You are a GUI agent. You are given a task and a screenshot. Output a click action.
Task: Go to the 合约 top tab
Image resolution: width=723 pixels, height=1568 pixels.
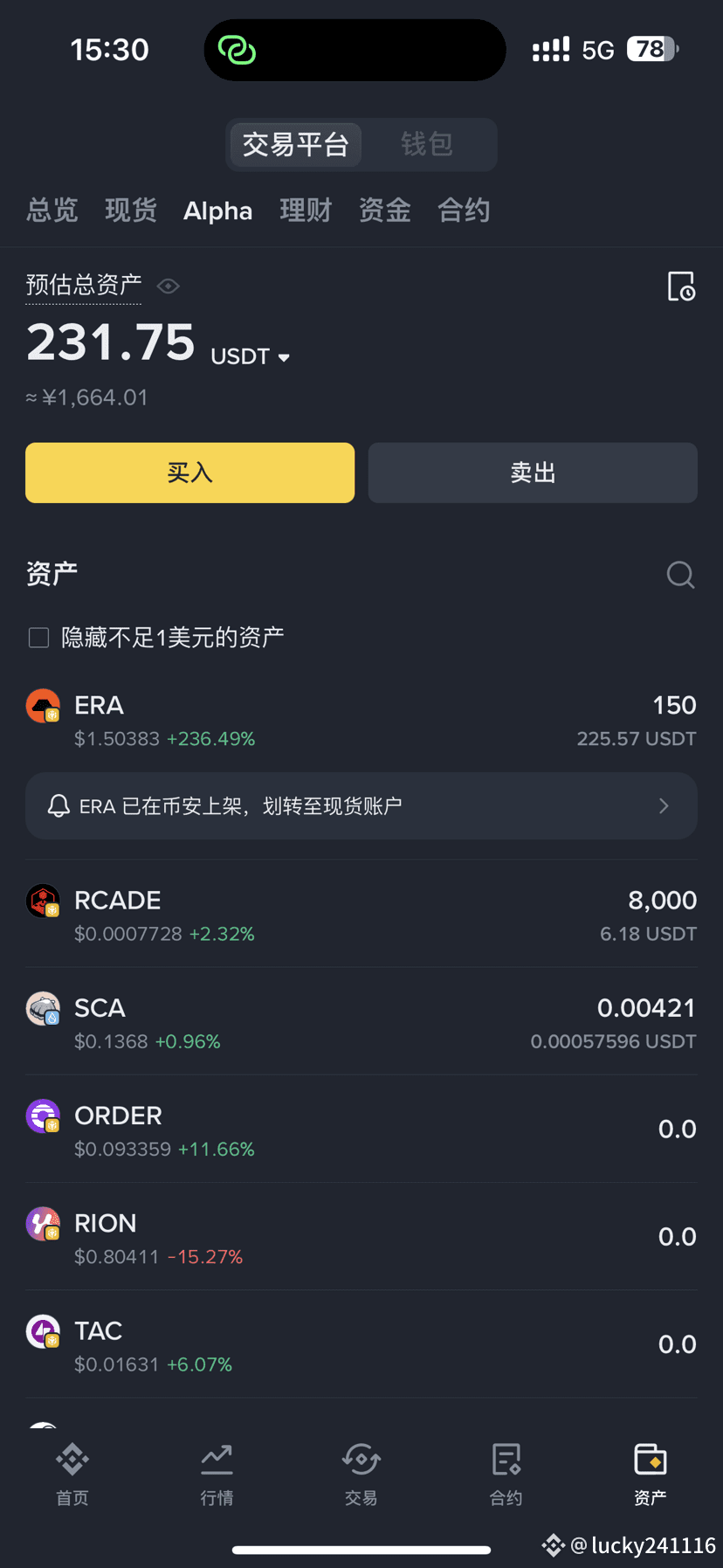(x=464, y=211)
